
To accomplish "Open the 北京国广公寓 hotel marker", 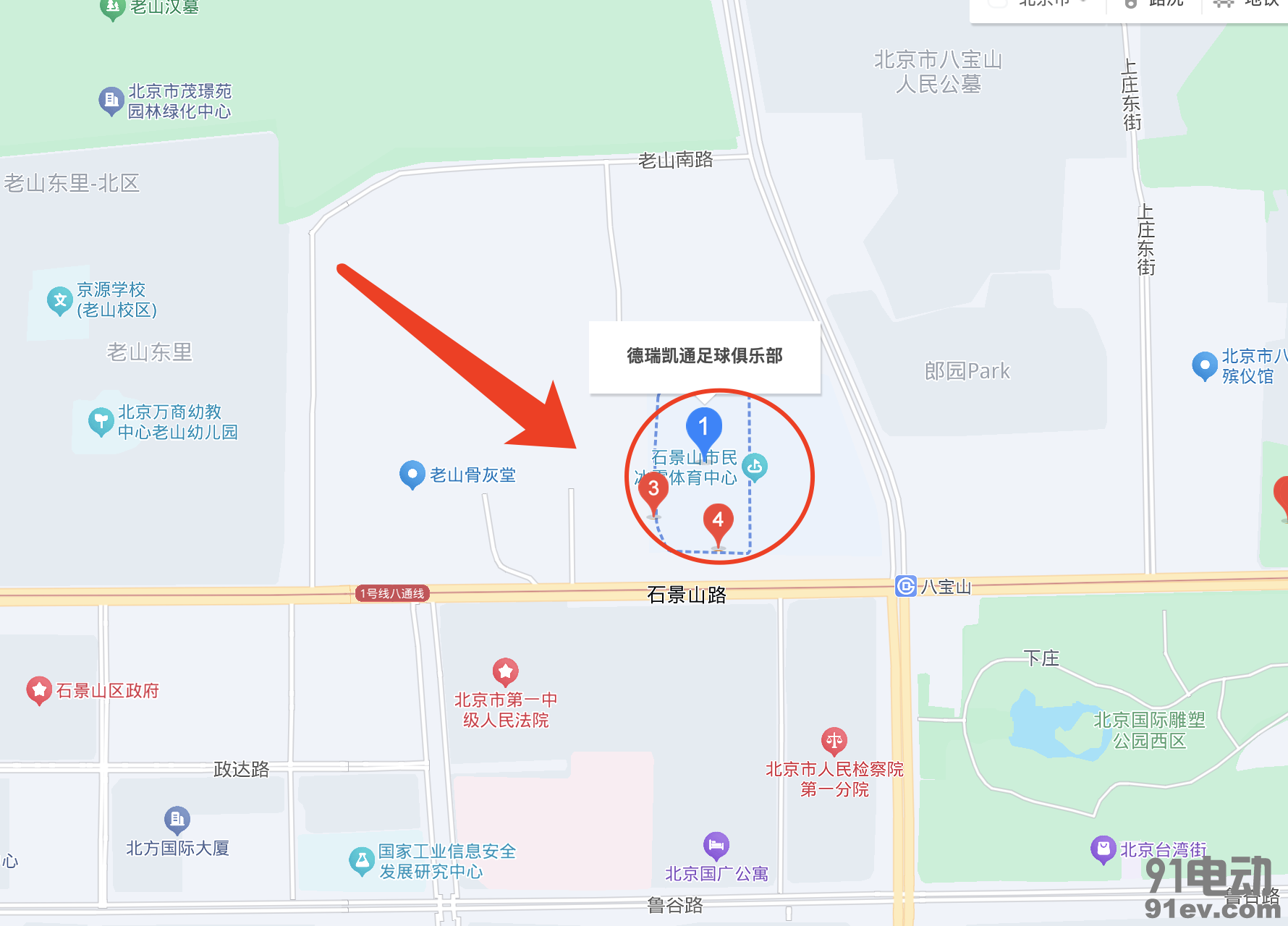I will [716, 845].
